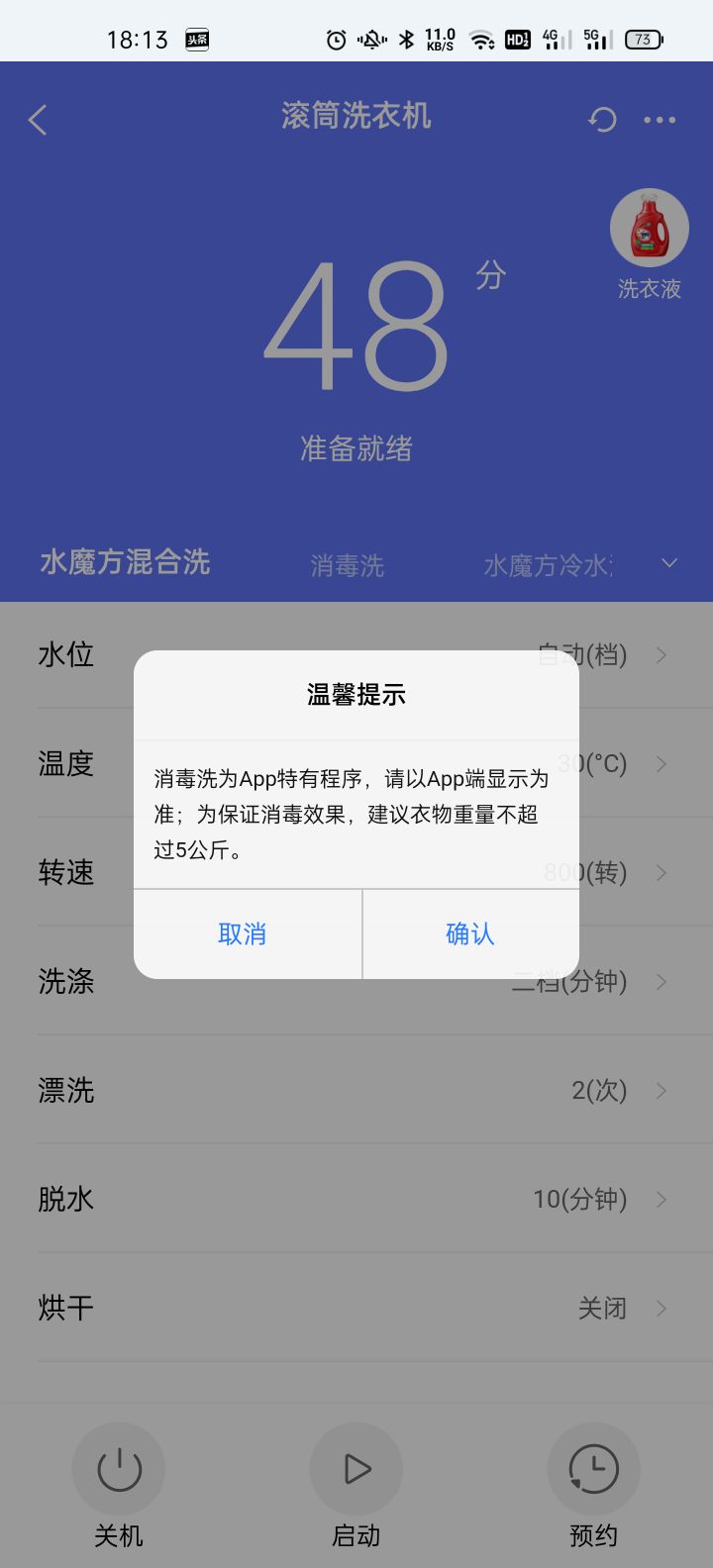Expand the wash program list with the chevron
The height and width of the screenshot is (1568, 713).
[x=667, y=561]
